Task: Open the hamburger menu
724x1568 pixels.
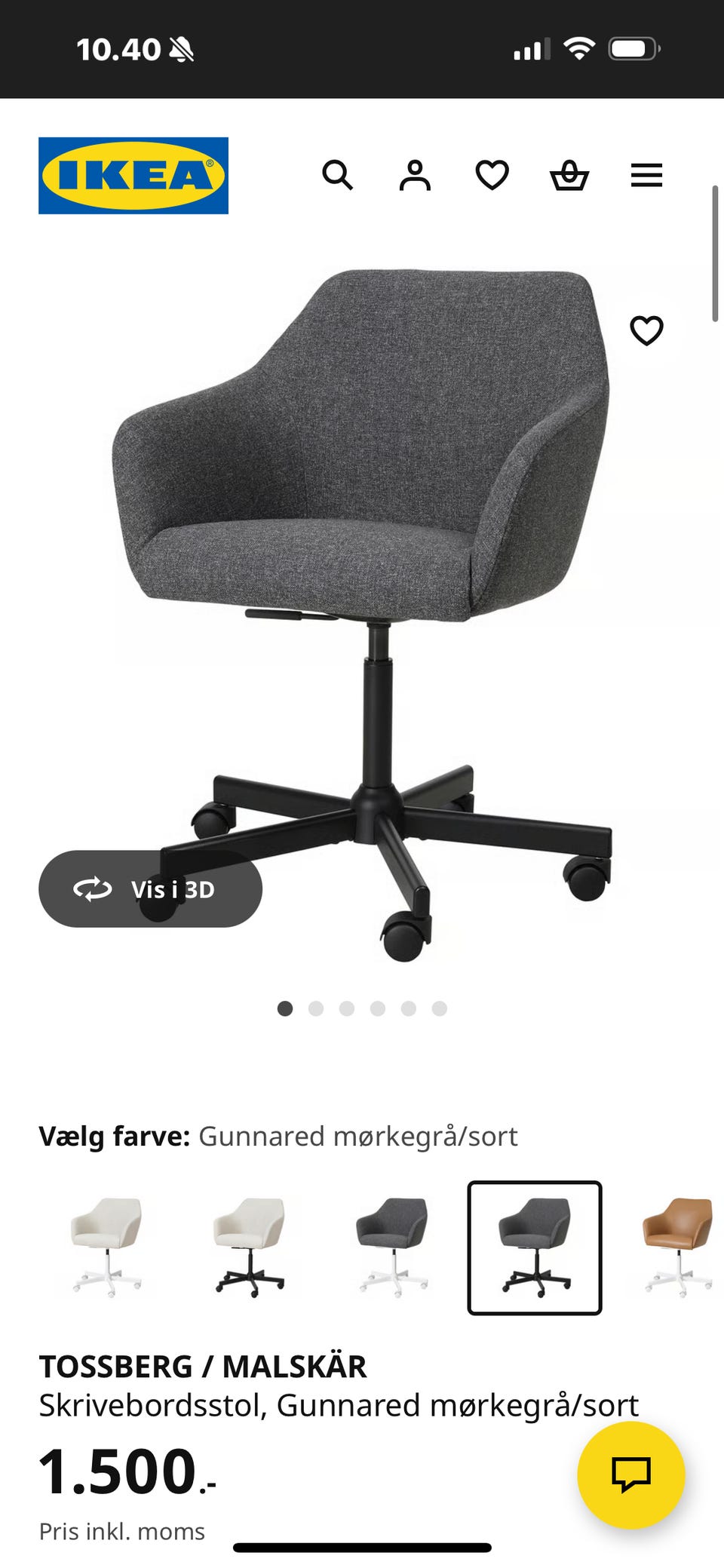Action: [646, 175]
